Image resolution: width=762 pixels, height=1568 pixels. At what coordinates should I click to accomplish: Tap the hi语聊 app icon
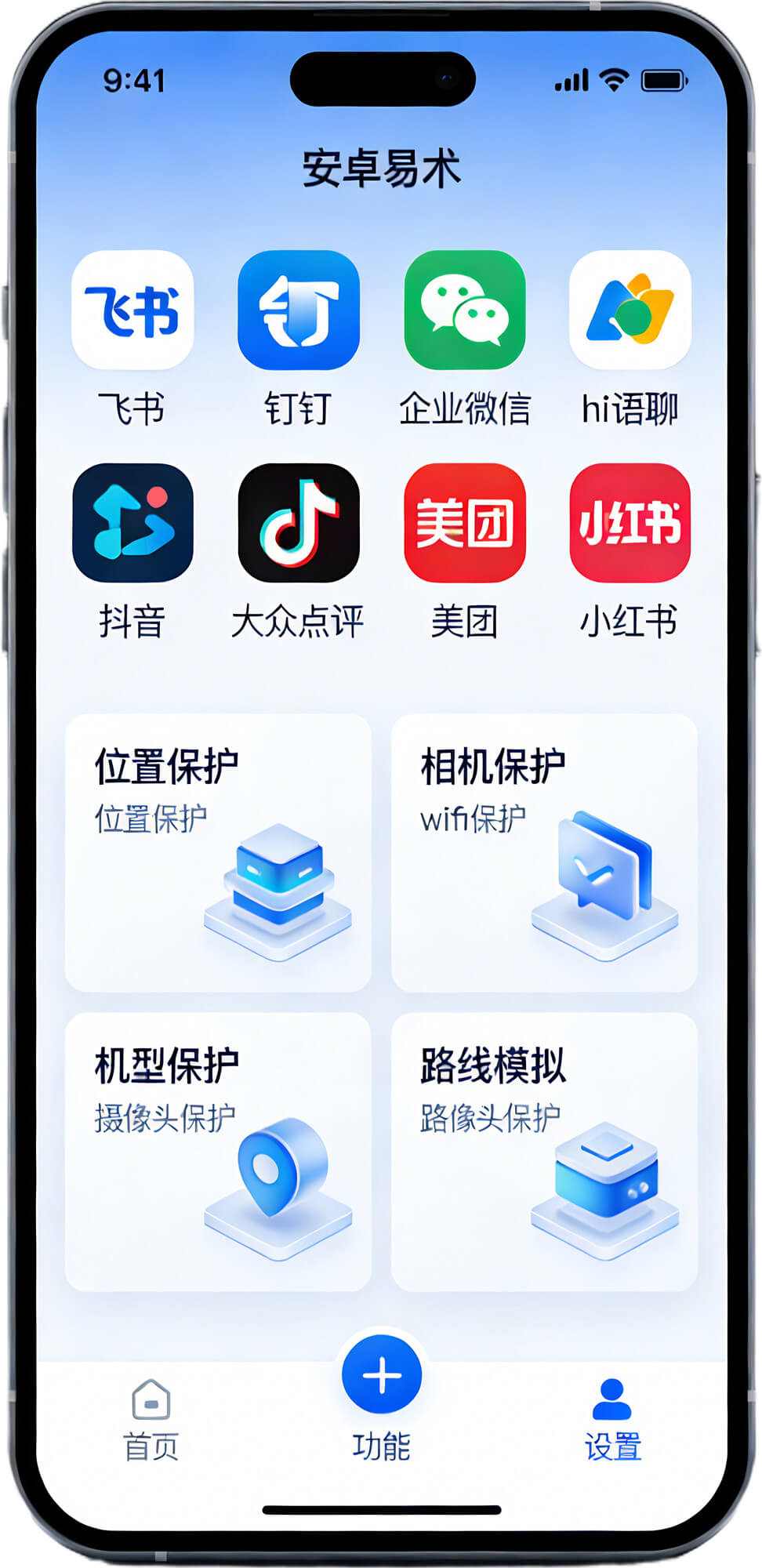630,310
